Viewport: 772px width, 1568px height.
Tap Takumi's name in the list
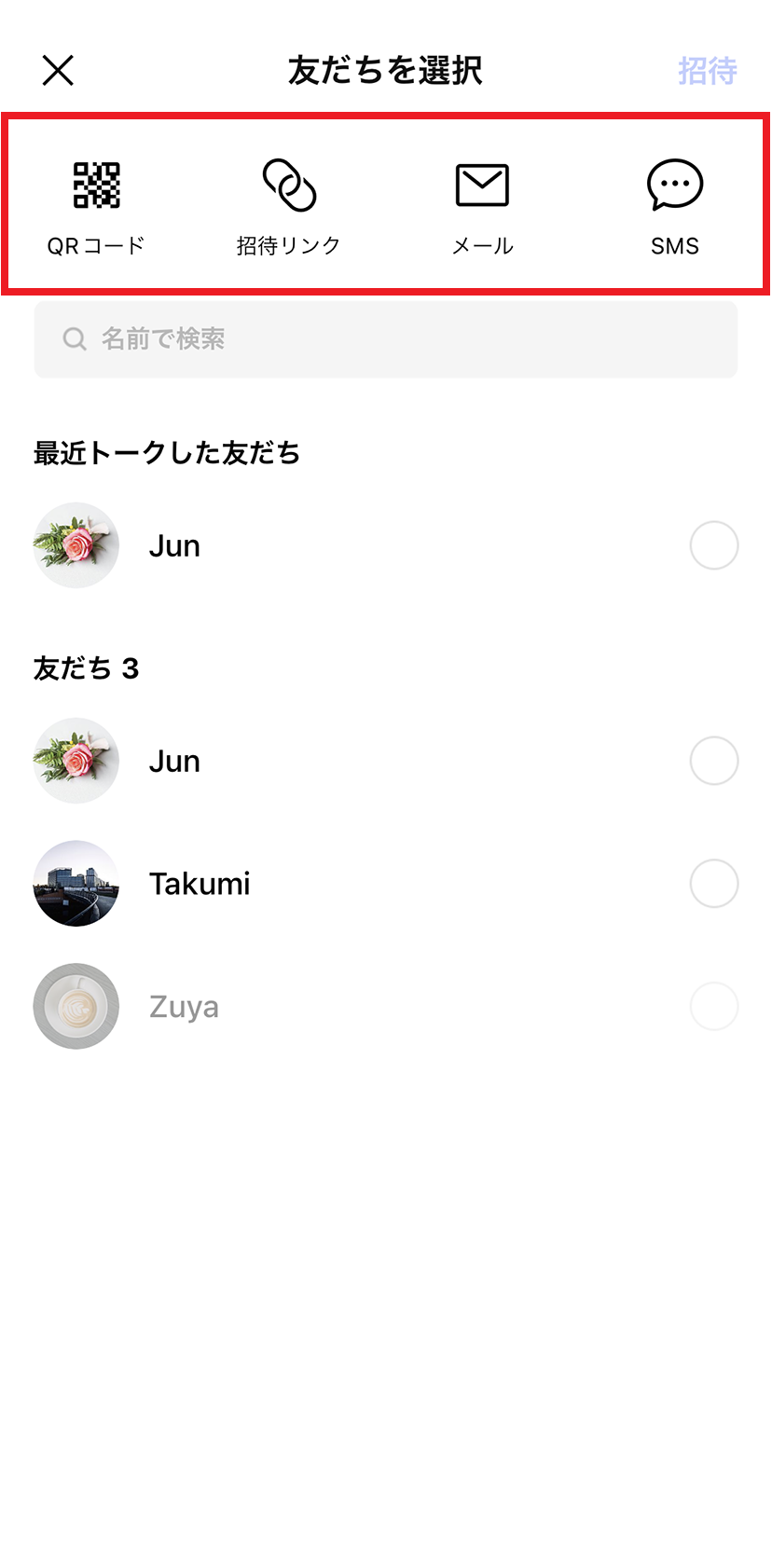pyautogui.click(x=200, y=883)
